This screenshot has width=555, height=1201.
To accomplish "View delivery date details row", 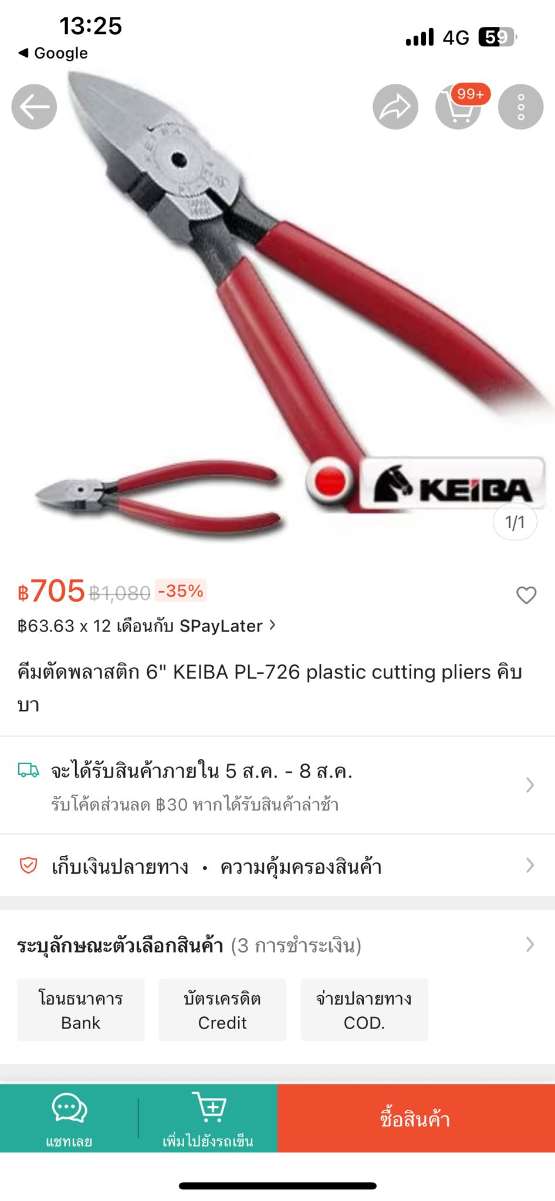I will (x=277, y=786).
